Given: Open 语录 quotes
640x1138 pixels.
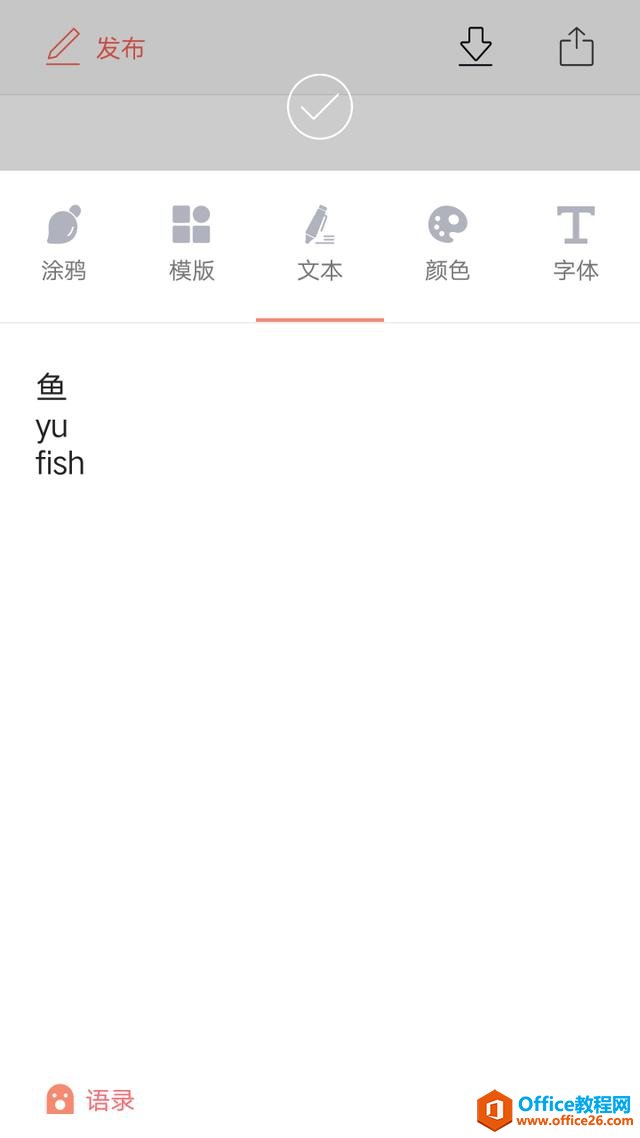Looking at the screenshot, I should pos(91,1100).
